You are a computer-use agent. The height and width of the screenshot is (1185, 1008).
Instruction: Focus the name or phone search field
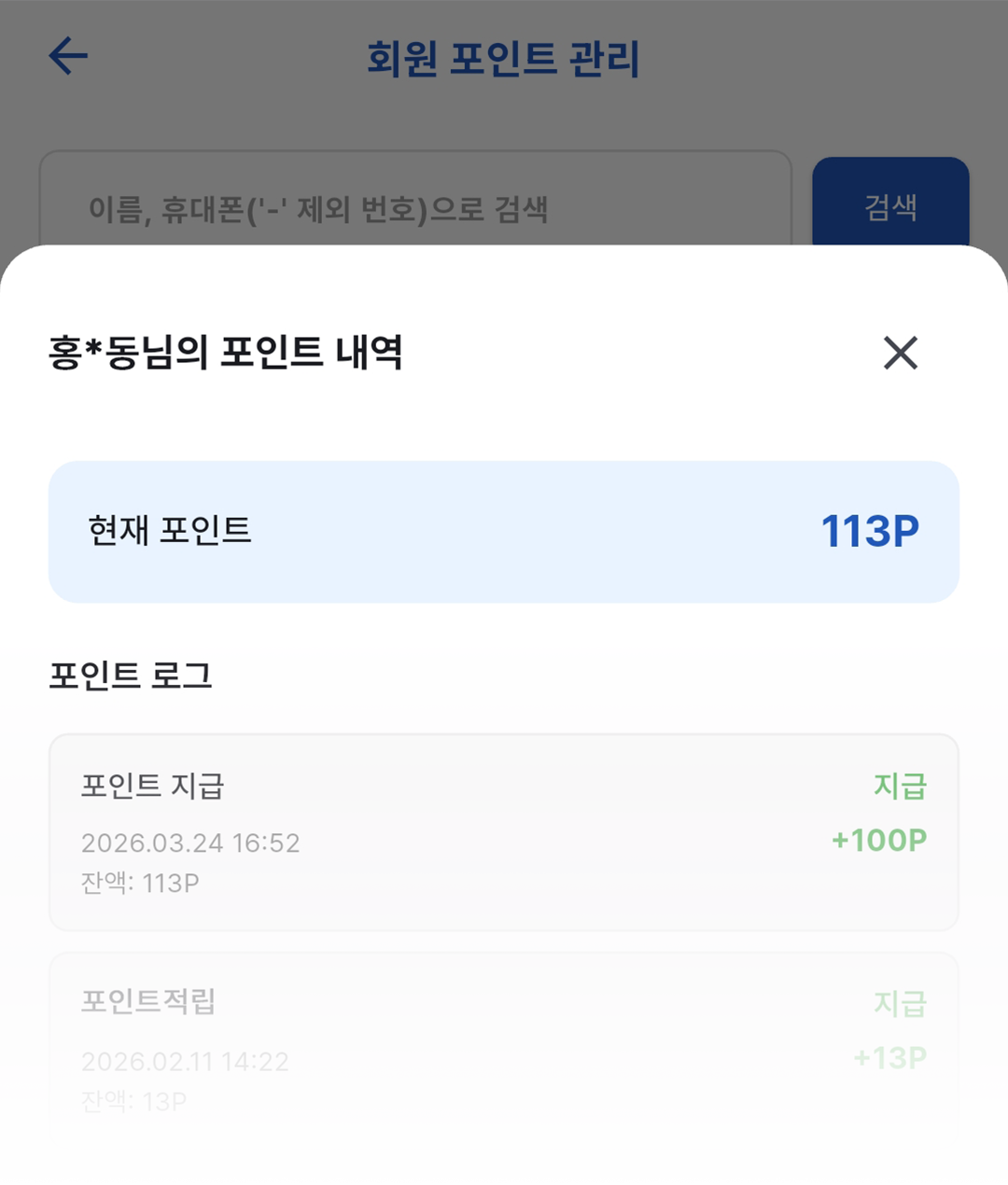[x=415, y=205]
